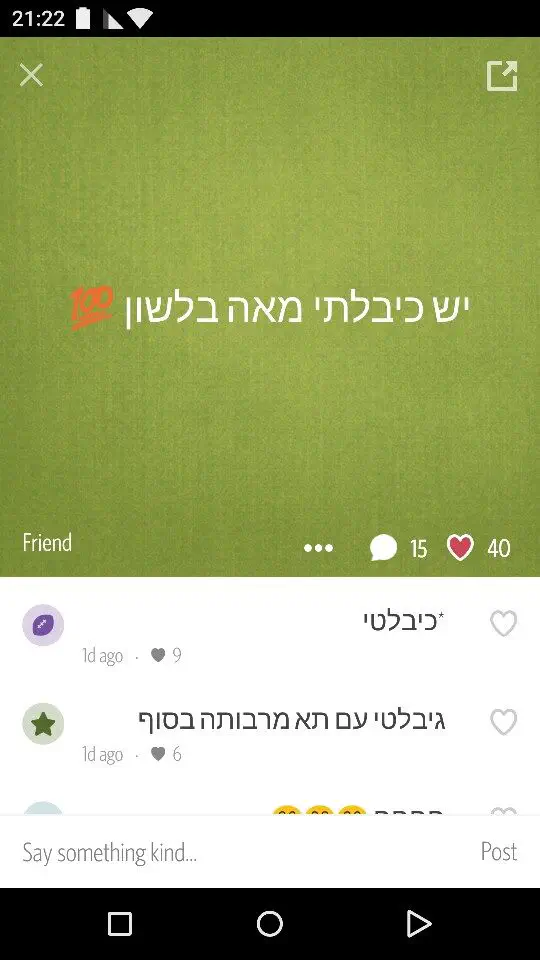Go to the system home screen
Image resolution: width=540 pixels, height=960 pixels.
(270, 924)
